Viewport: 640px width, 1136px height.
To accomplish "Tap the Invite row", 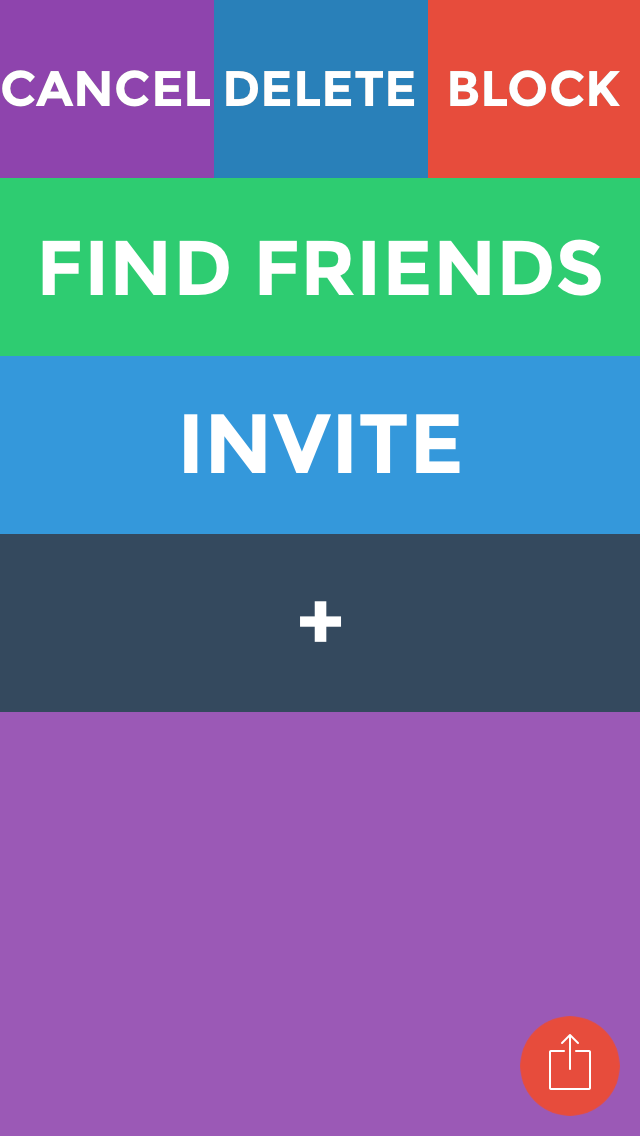I will [320, 445].
